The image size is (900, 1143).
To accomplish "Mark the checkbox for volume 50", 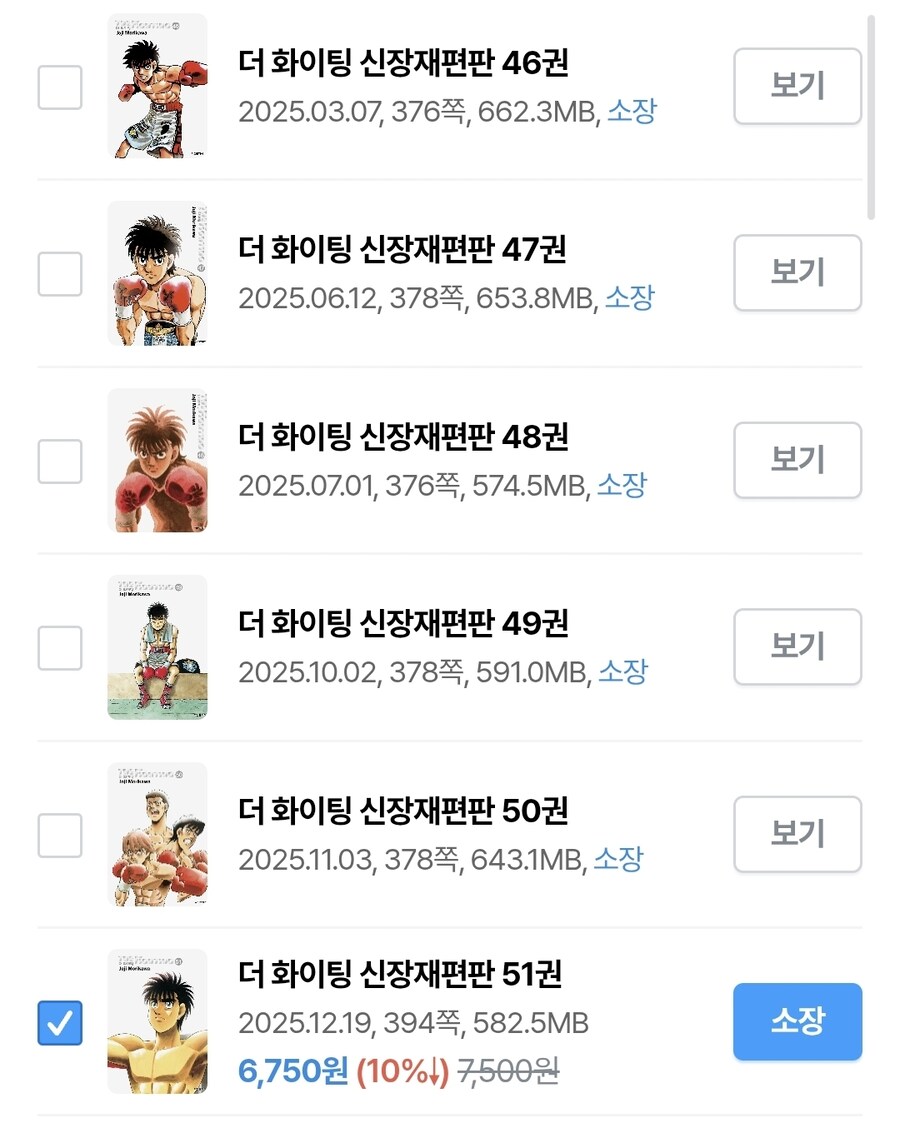I will tap(60, 835).
